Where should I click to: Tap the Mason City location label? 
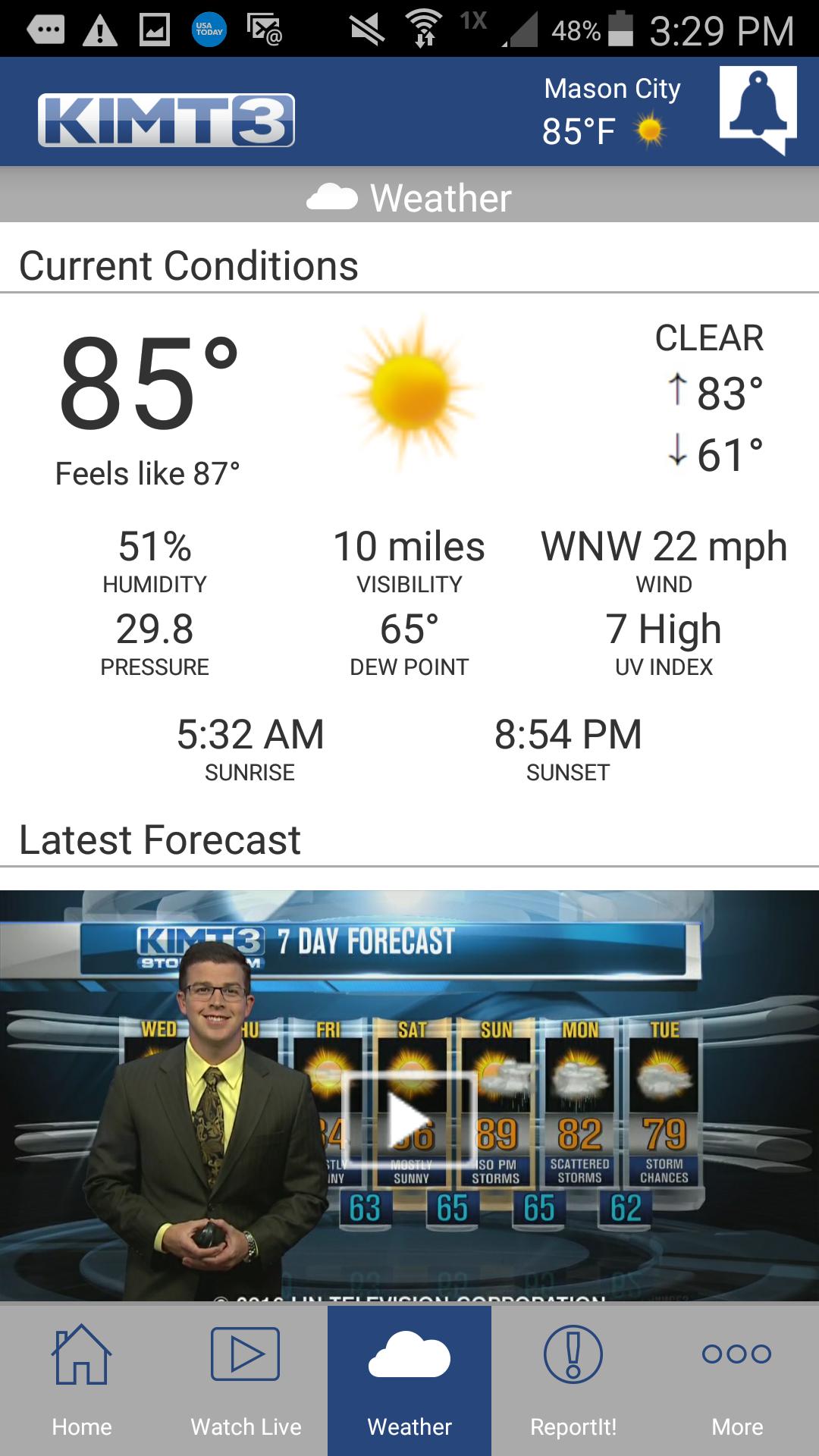612,88
